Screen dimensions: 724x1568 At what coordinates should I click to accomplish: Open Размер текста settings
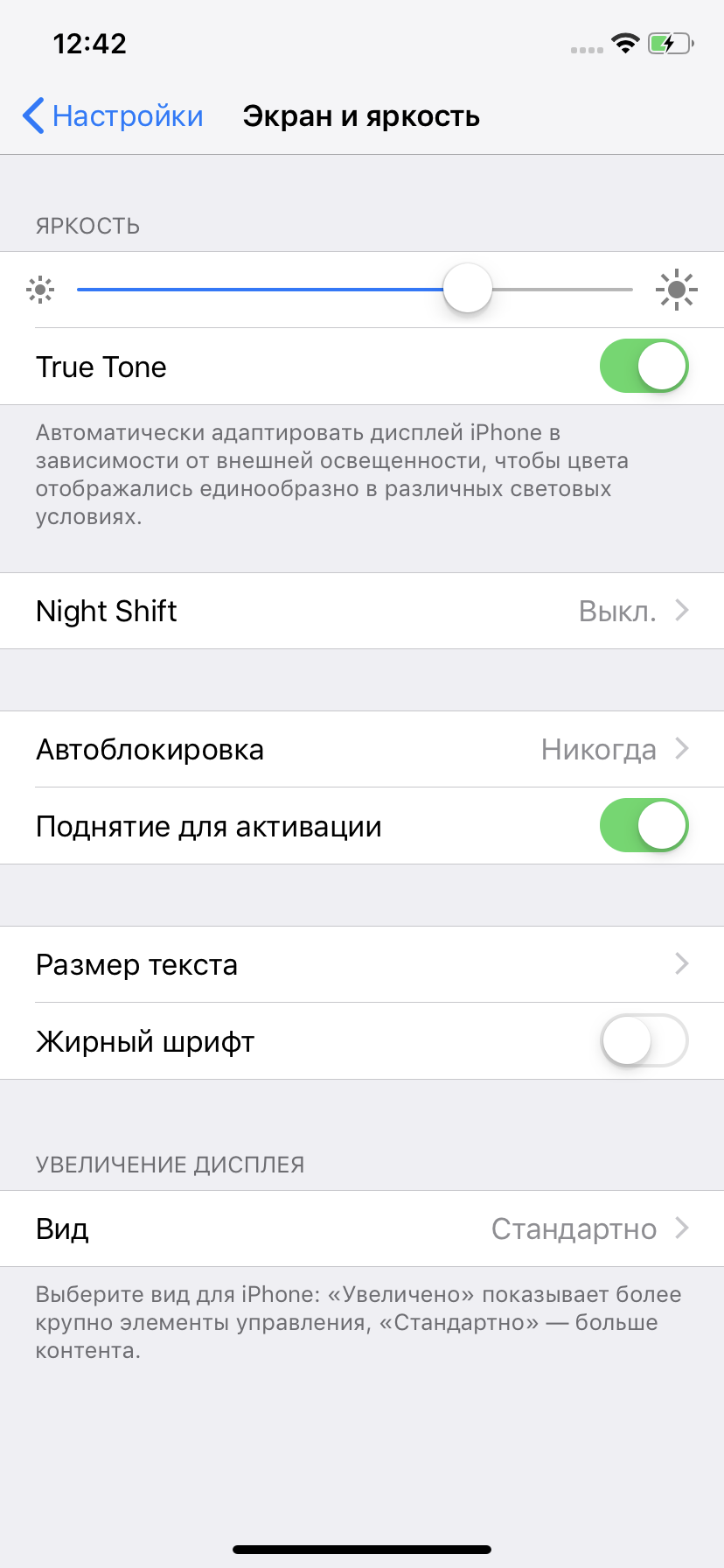pos(362,964)
